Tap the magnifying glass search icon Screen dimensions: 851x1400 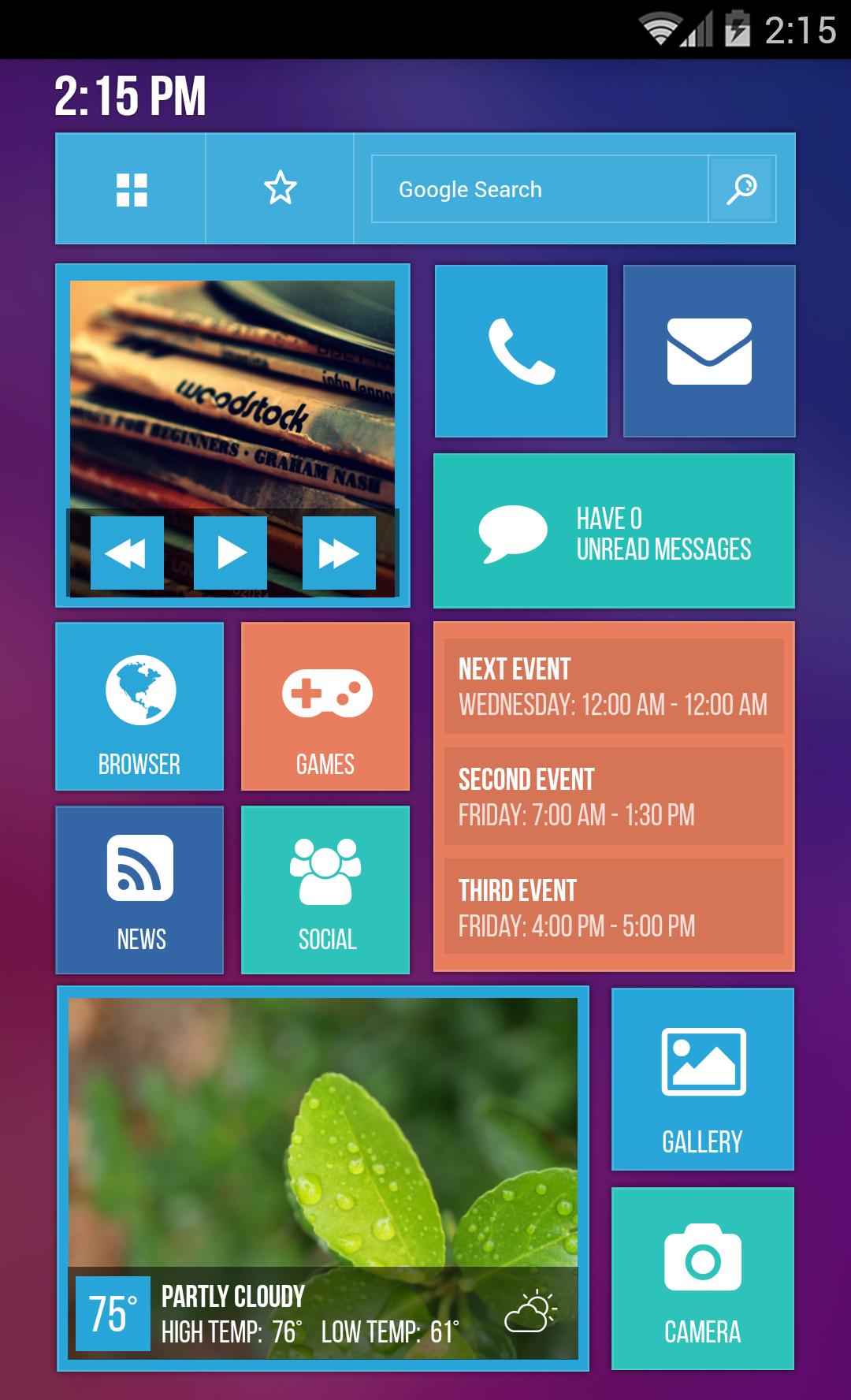click(x=741, y=189)
